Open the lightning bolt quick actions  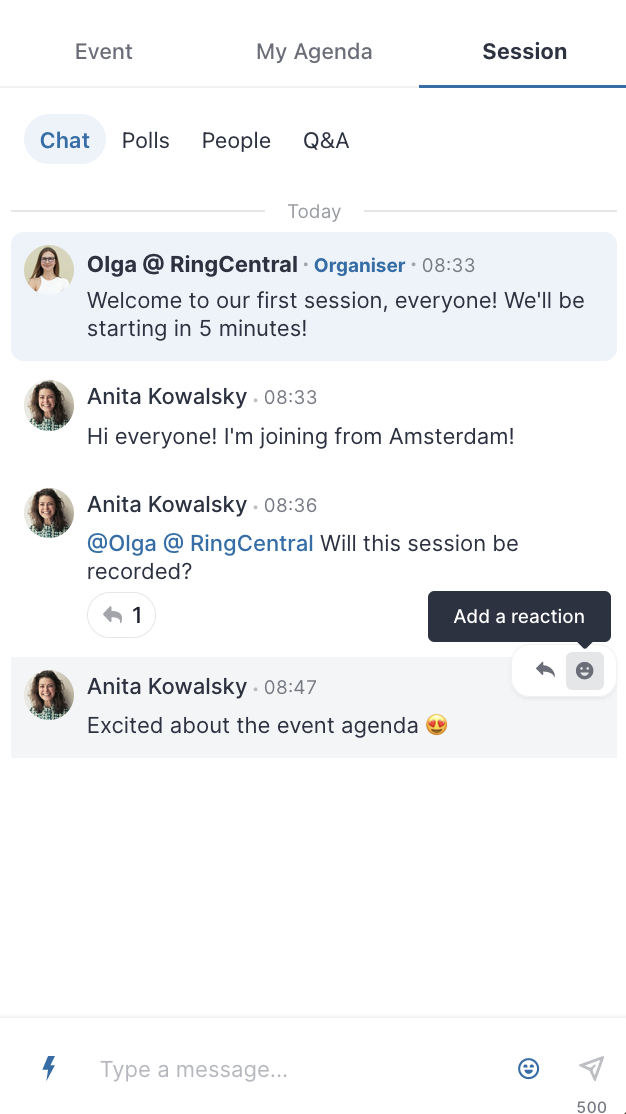point(48,1067)
